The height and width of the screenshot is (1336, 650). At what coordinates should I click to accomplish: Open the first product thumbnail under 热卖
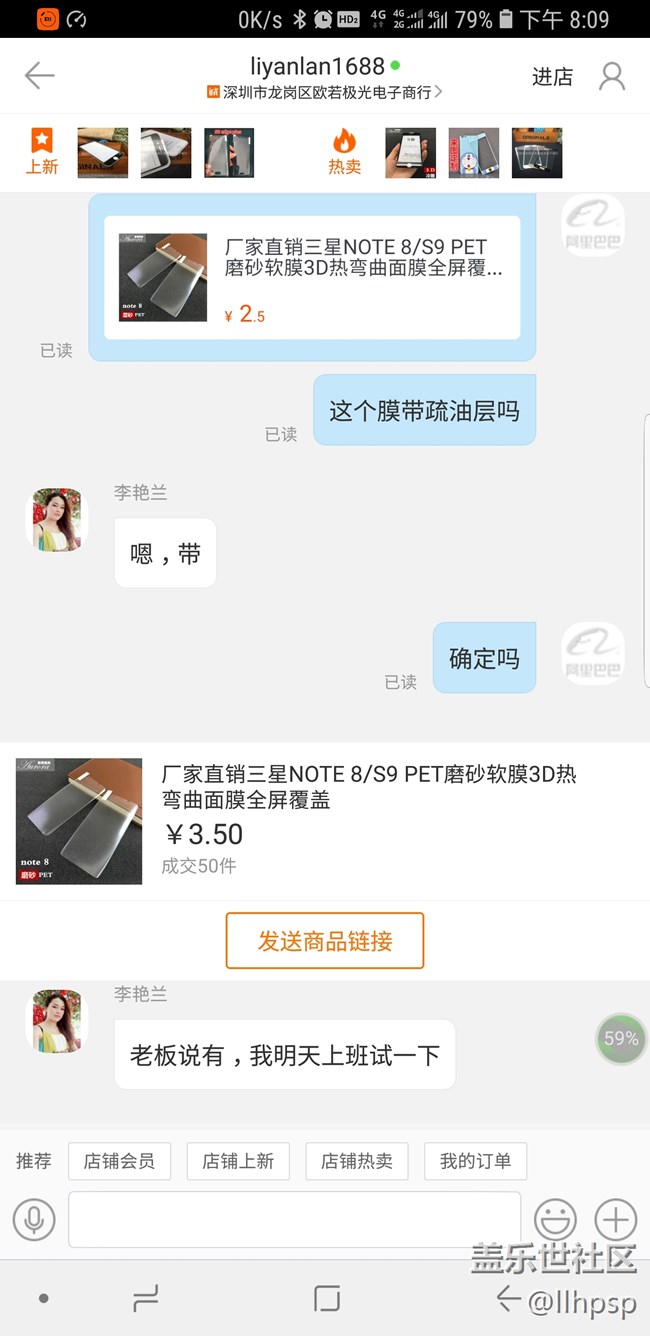pyautogui.click(x=410, y=153)
